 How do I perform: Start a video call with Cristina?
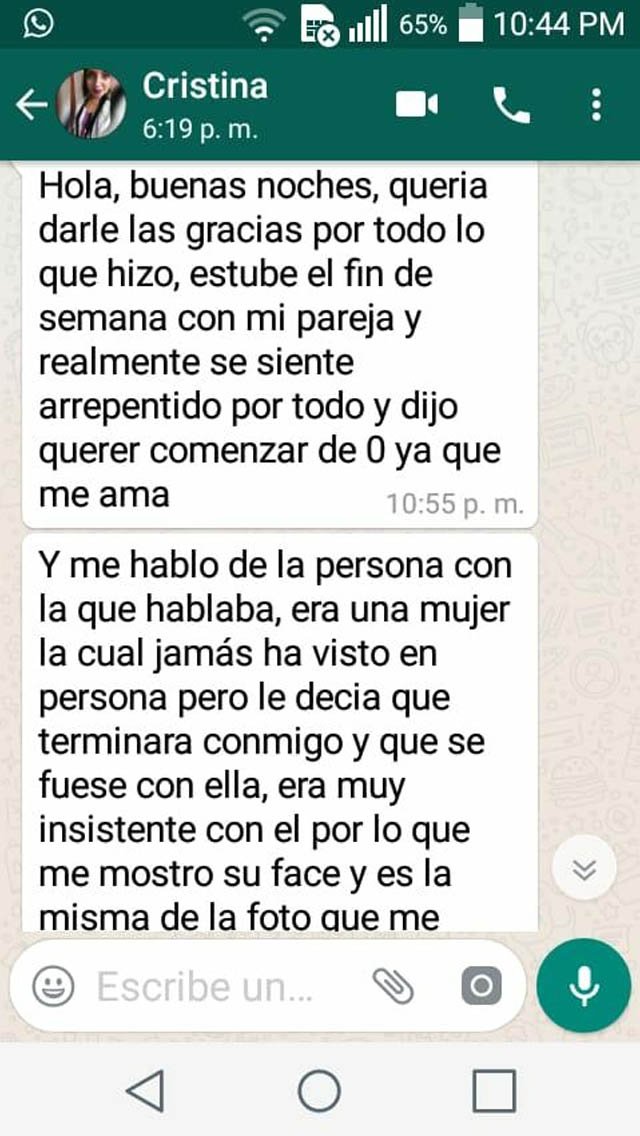417,104
